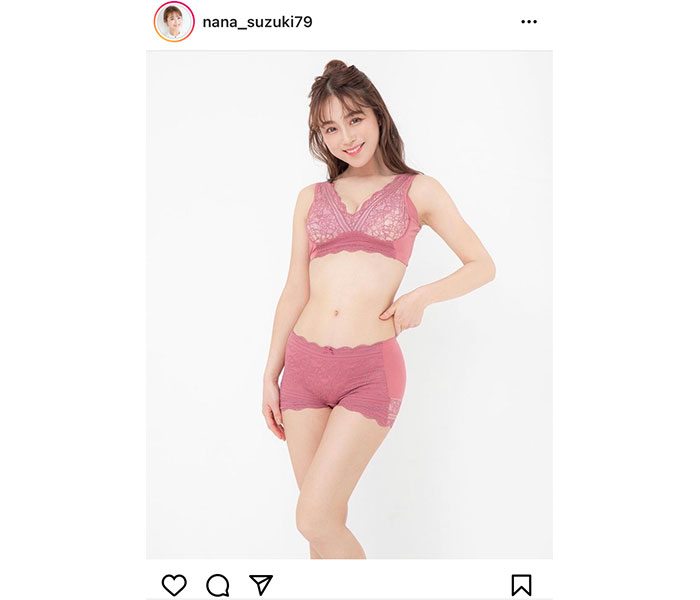Save the post using the bookmark icon
This screenshot has height=600, width=700.
[521, 585]
